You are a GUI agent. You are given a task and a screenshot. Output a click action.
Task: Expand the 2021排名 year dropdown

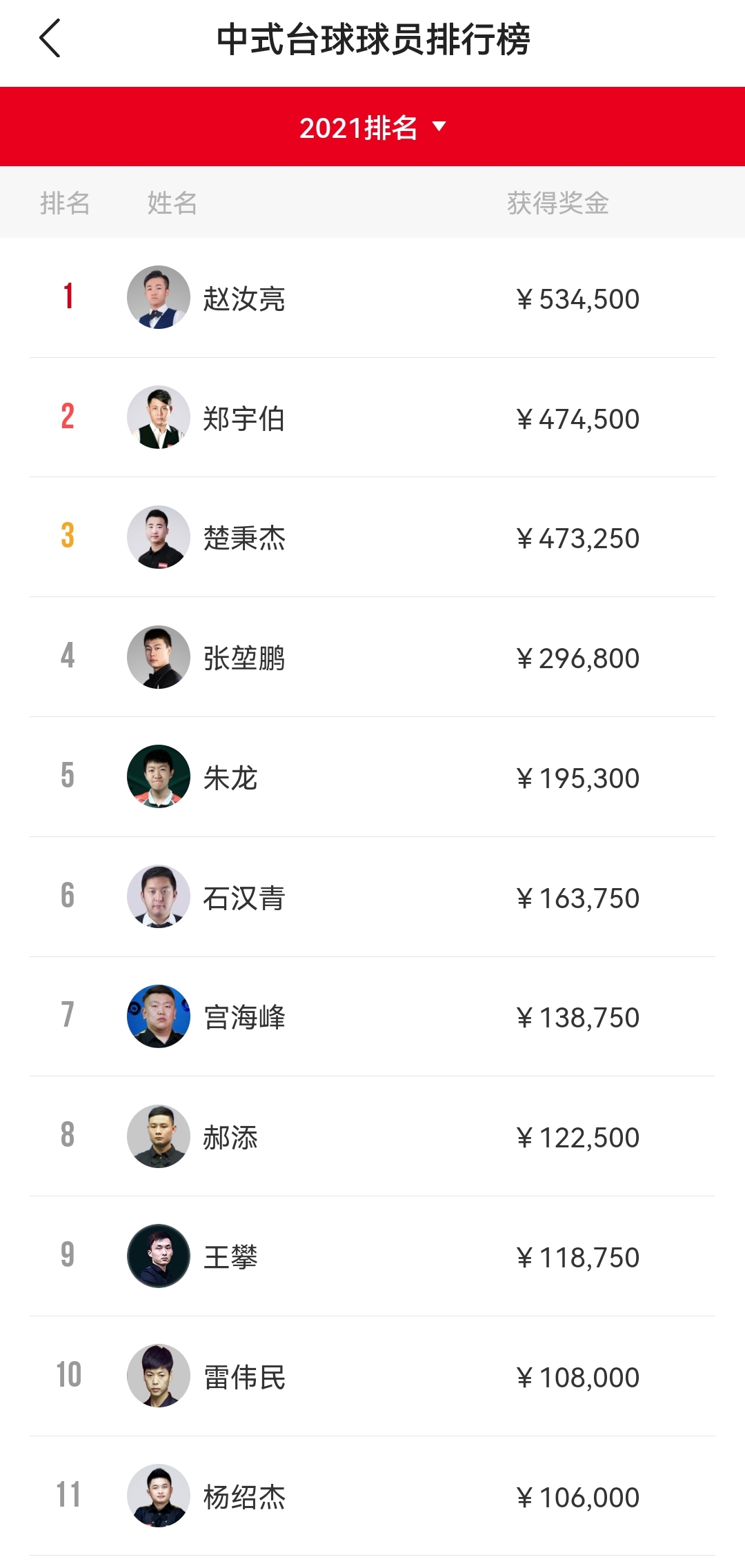click(x=372, y=127)
